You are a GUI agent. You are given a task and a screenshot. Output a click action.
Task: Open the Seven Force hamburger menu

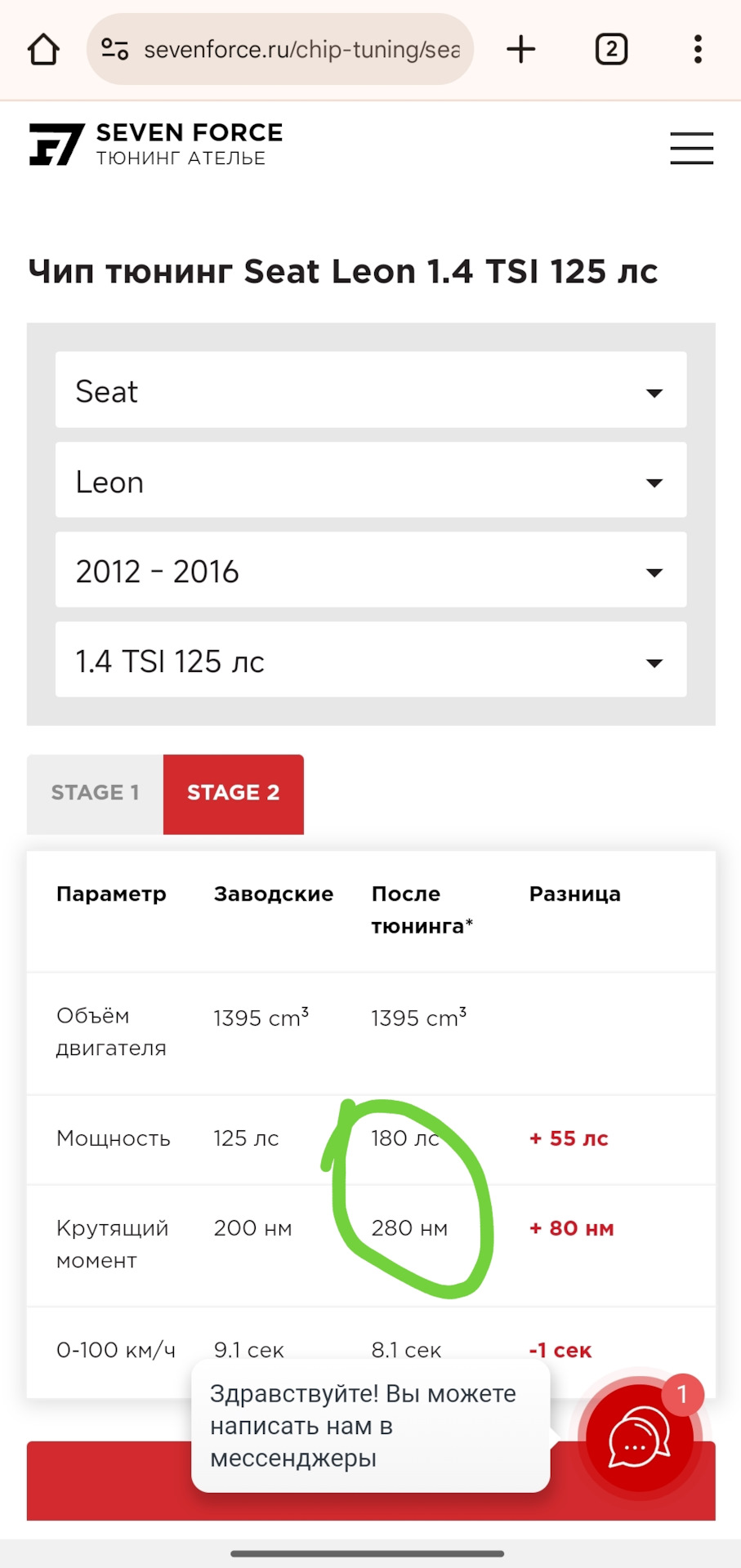point(692,148)
